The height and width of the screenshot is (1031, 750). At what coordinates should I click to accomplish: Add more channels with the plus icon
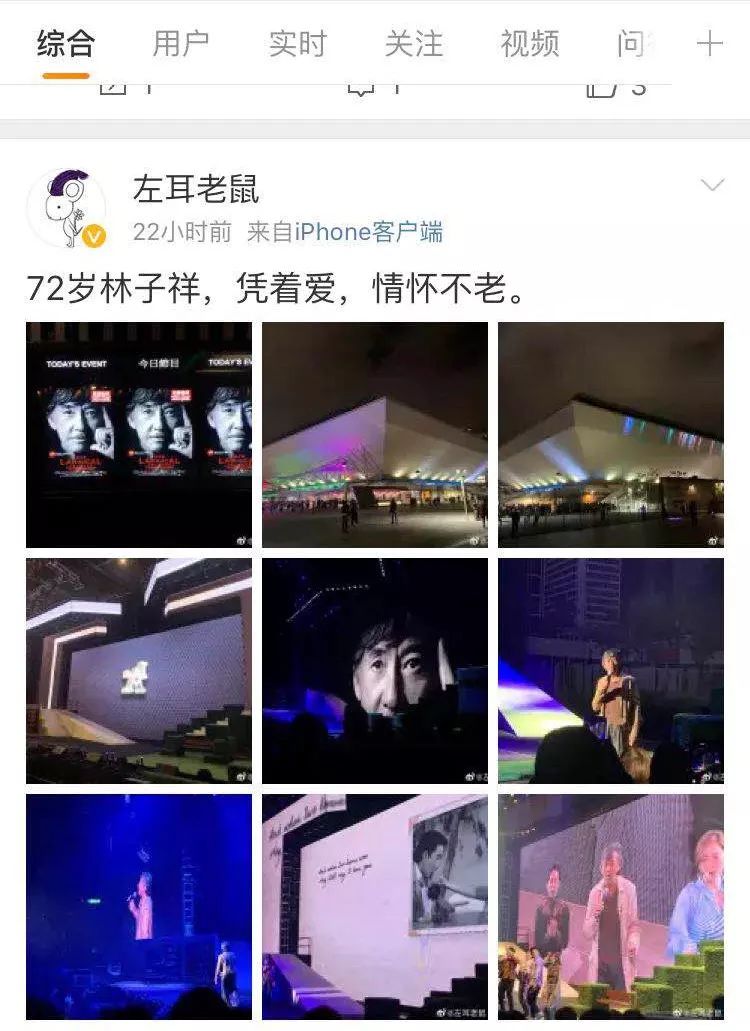(709, 44)
